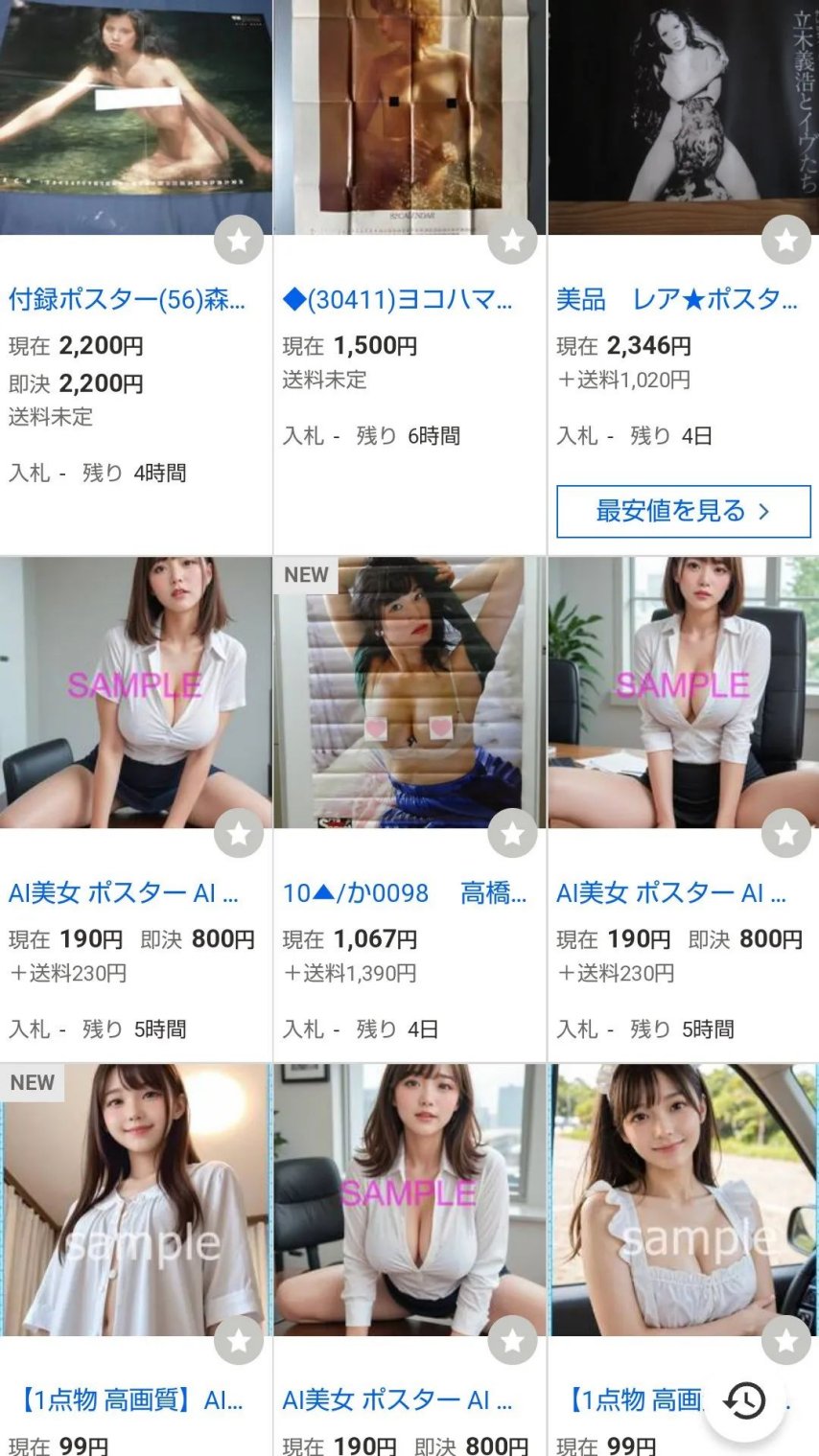Add 10▲/か0098 item to watchlist
Viewport: 819px width, 1456px height.
coord(512,834)
